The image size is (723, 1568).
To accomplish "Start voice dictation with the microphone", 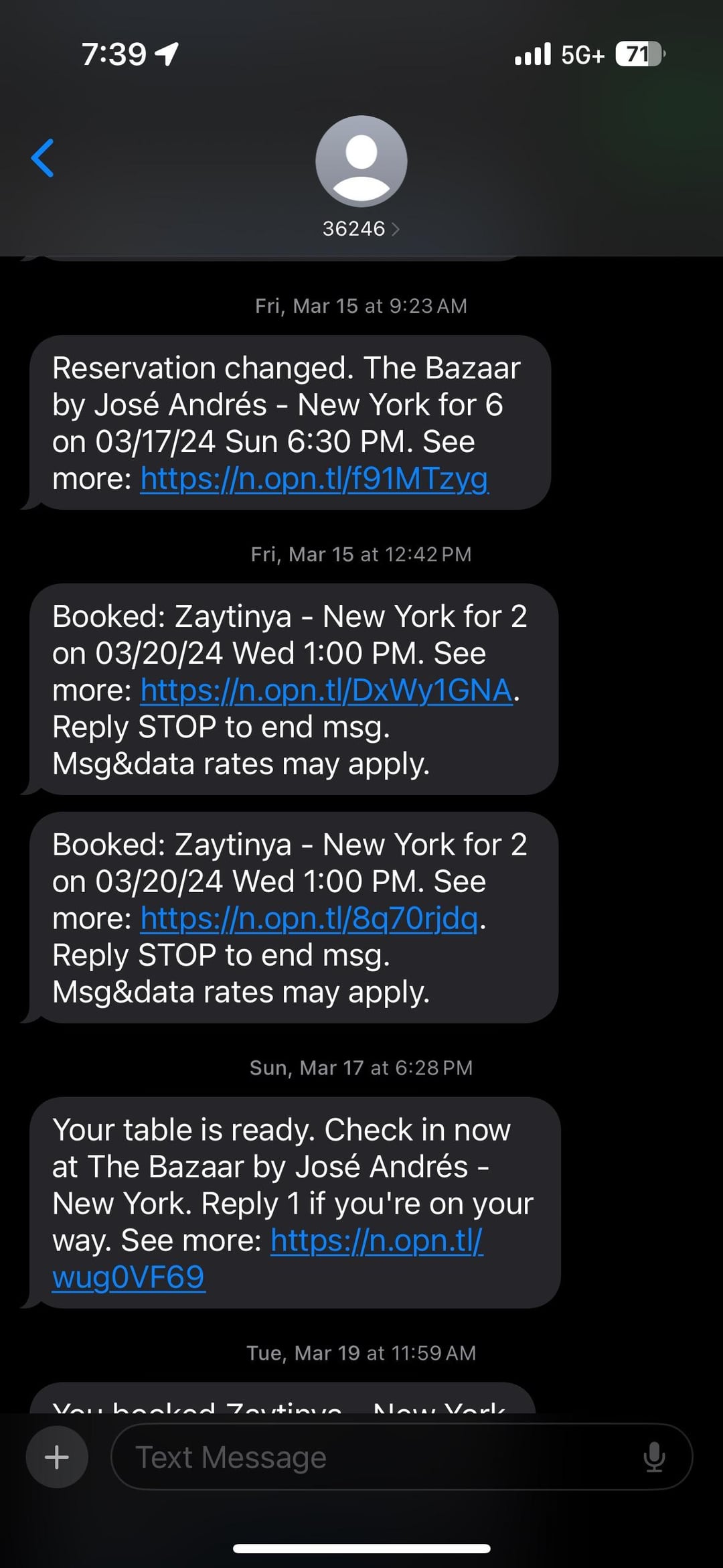I will tap(654, 1457).
